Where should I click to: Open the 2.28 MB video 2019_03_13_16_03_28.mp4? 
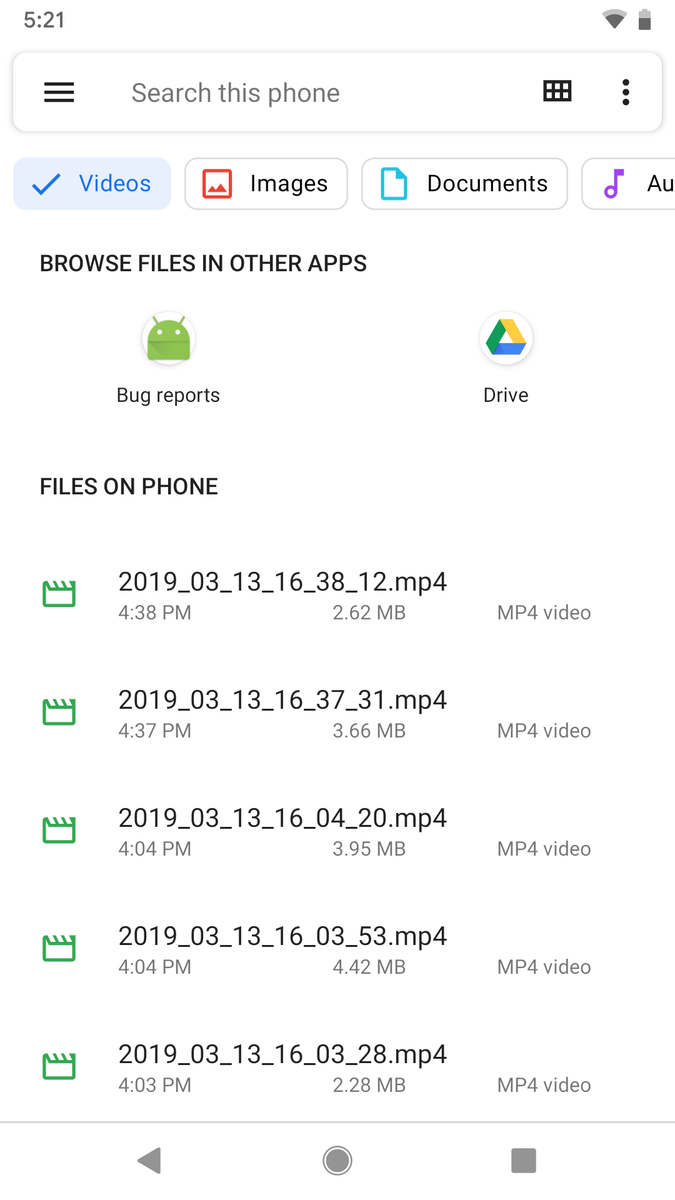(282, 1067)
